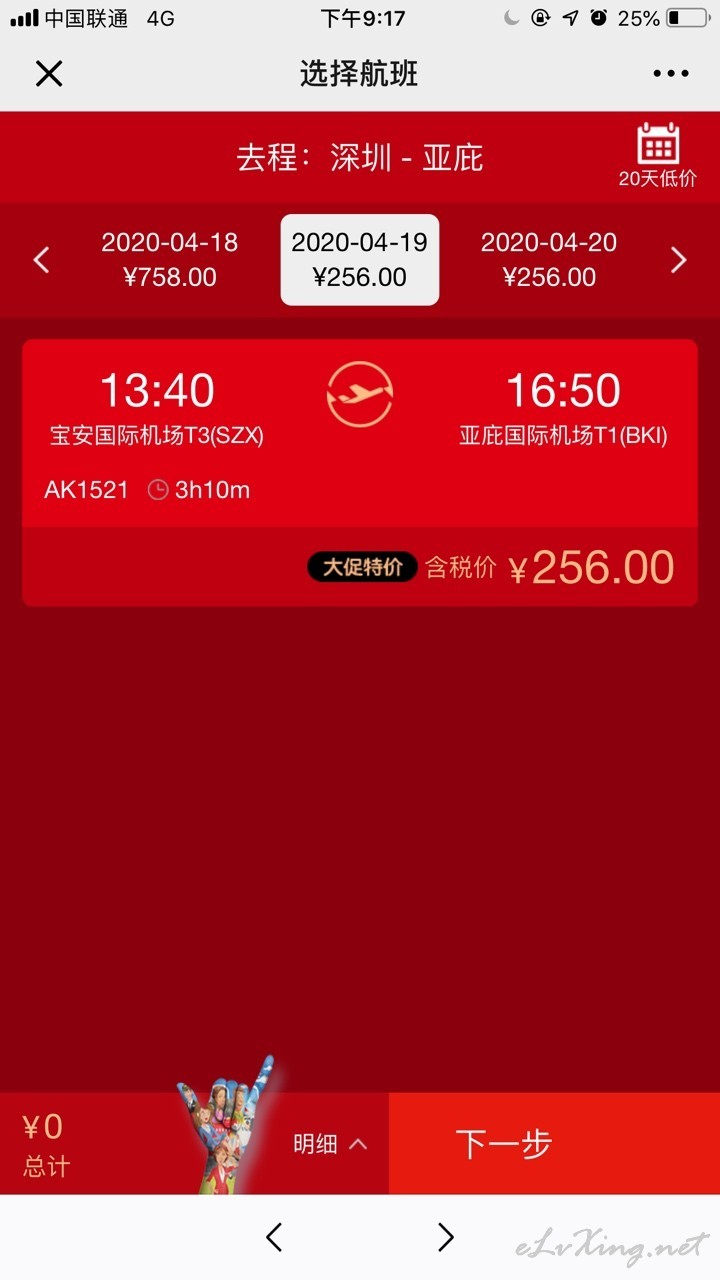Choose flight AK1521 departing 13:40
The height and width of the screenshot is (1280, 720).
pos(360,472)
